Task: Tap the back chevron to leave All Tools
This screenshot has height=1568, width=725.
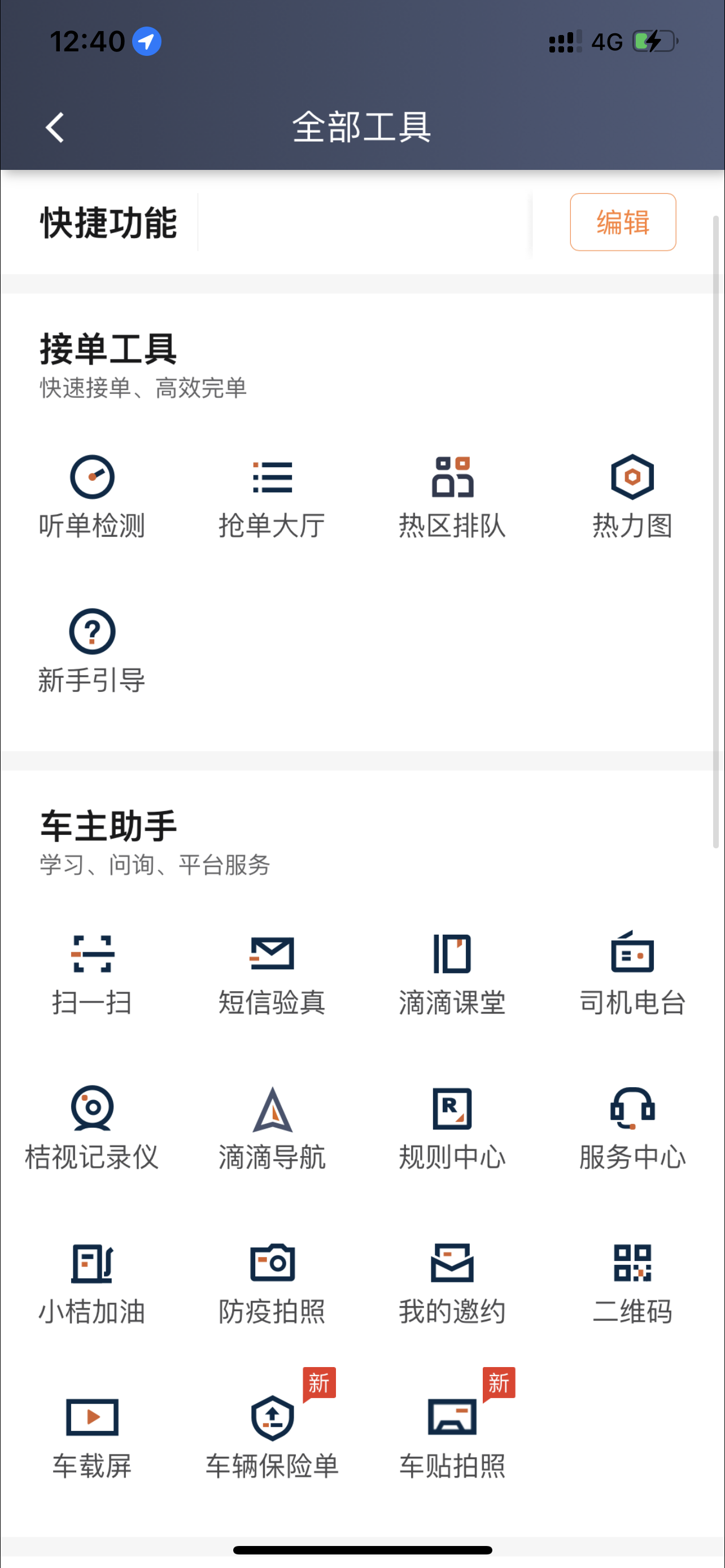Action: pyautogui.click(x=54, y=127)
